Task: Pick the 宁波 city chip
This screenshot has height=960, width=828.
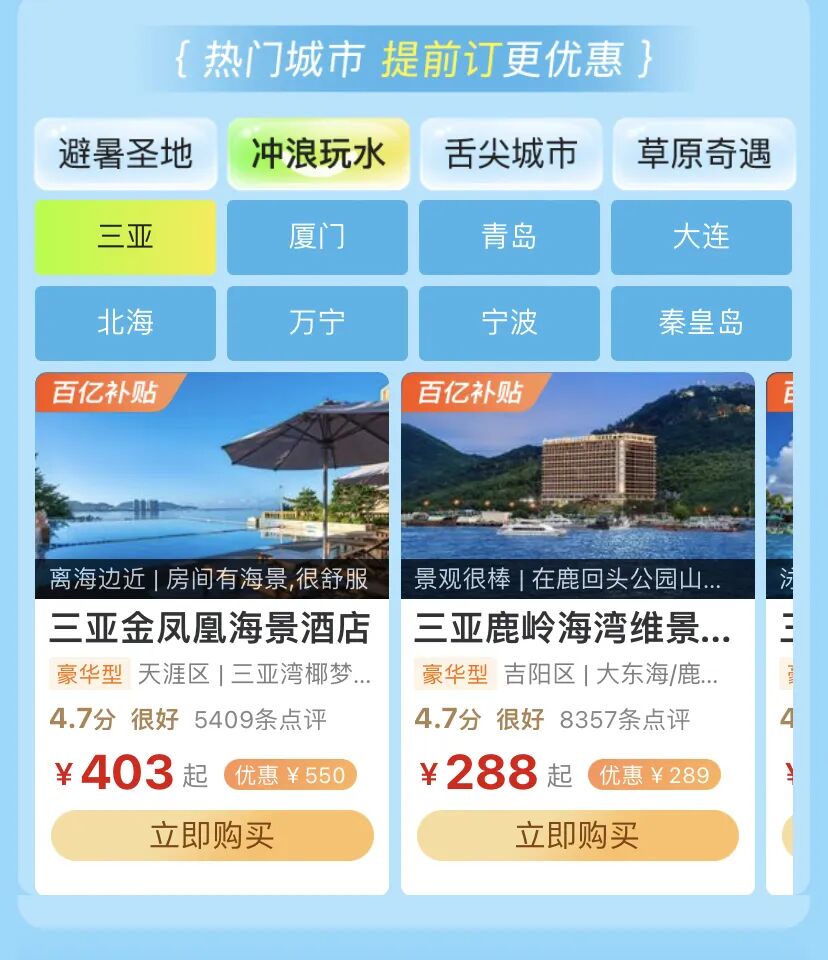Action: [509, 323]
